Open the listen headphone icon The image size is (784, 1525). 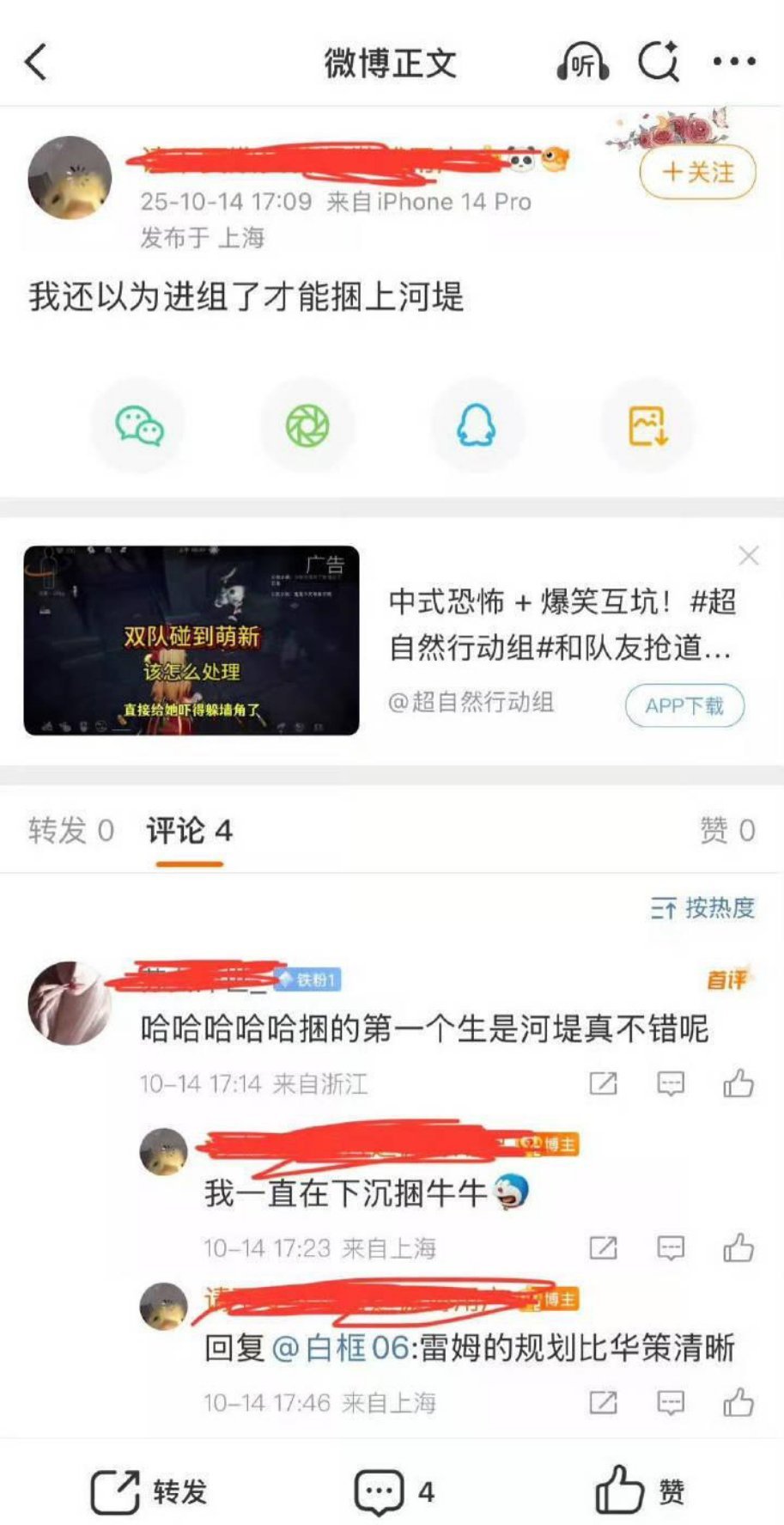click(582, 63)
